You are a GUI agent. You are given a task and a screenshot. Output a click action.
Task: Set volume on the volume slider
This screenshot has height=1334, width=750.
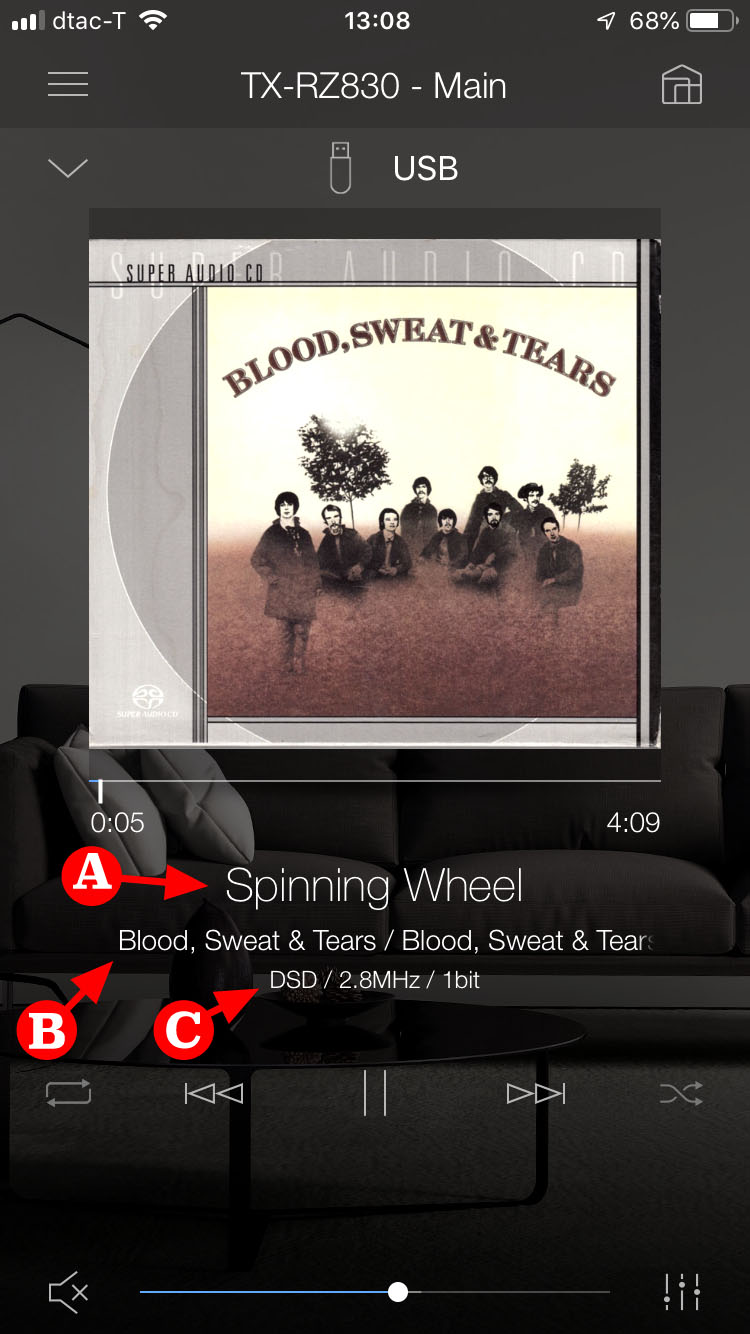398,1292
